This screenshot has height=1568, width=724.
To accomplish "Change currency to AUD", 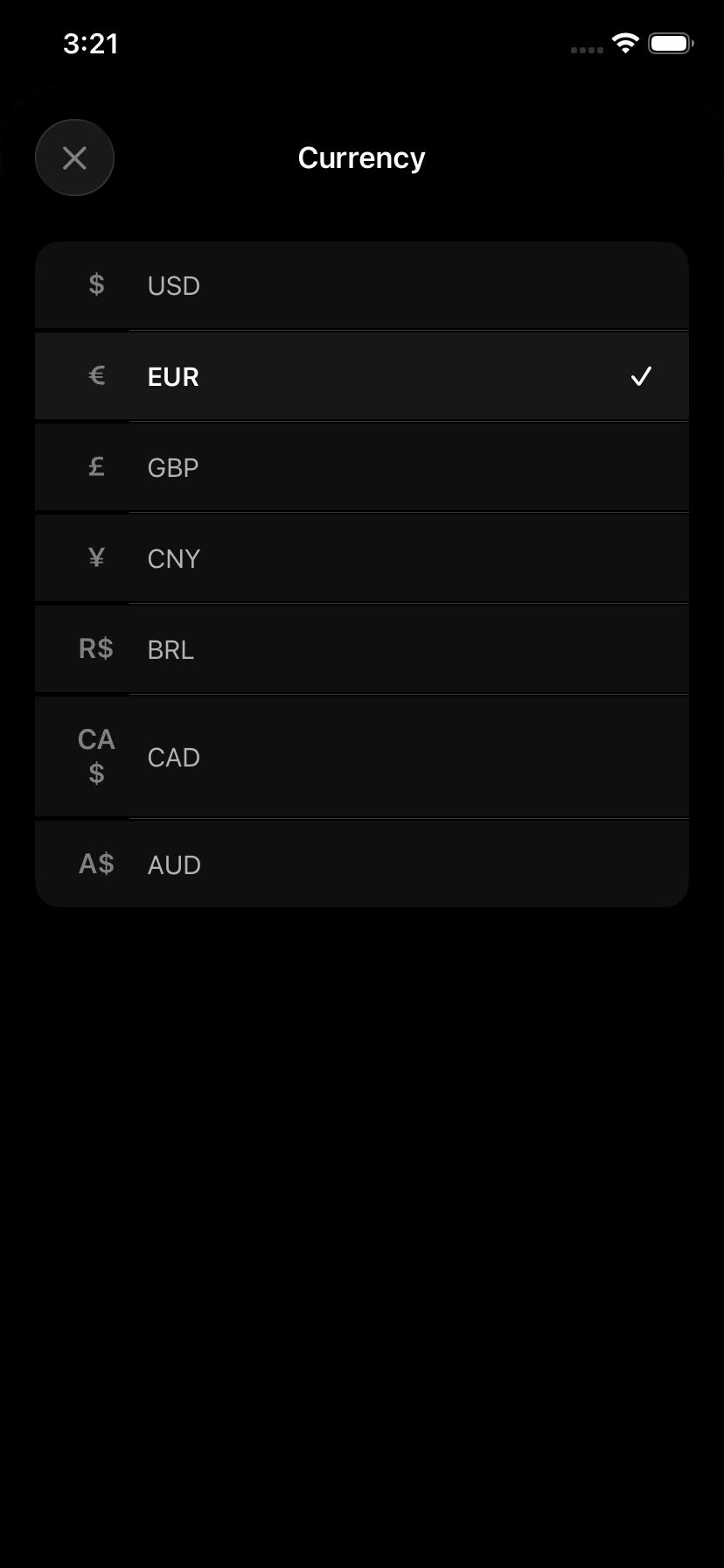I will [362, 864].
